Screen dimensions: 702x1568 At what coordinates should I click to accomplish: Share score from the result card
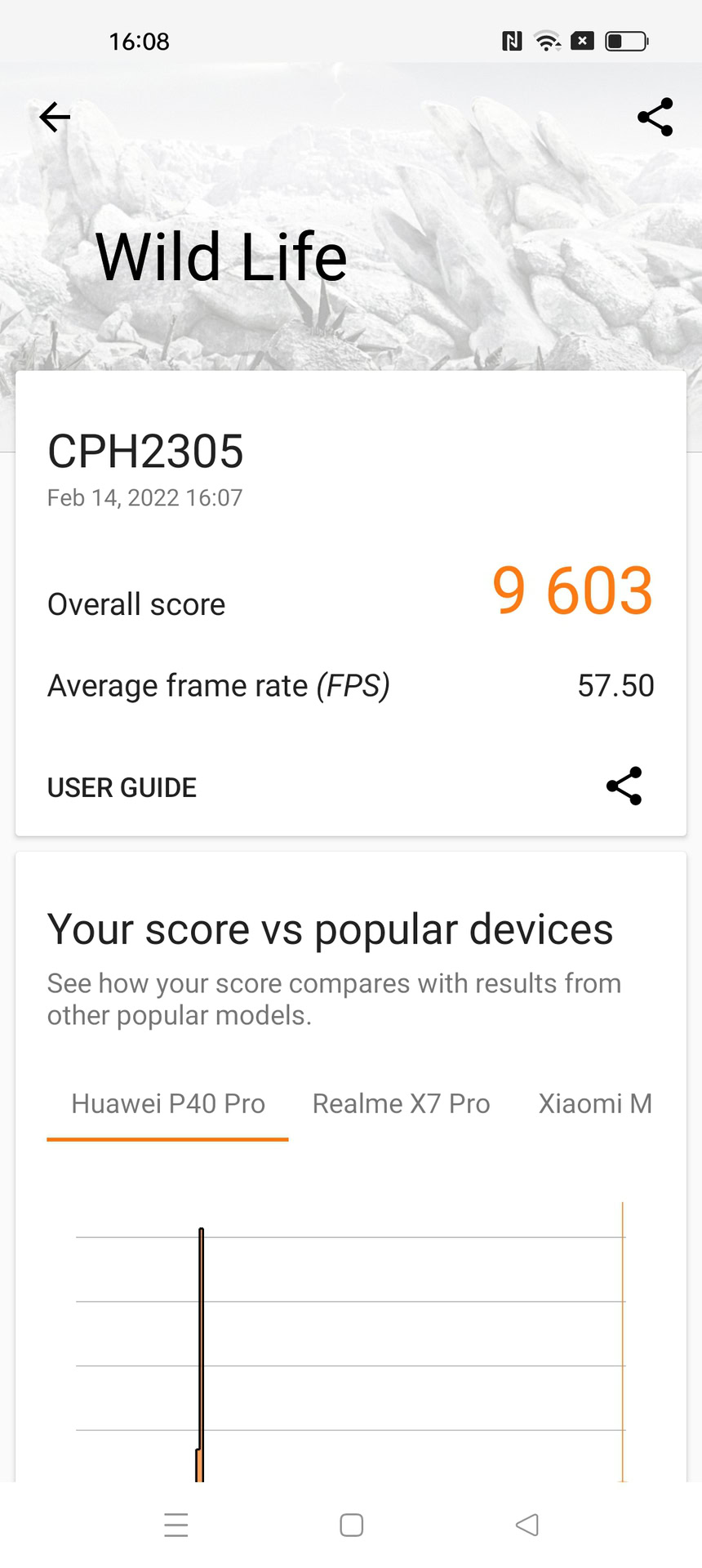(x=624, y=786)
